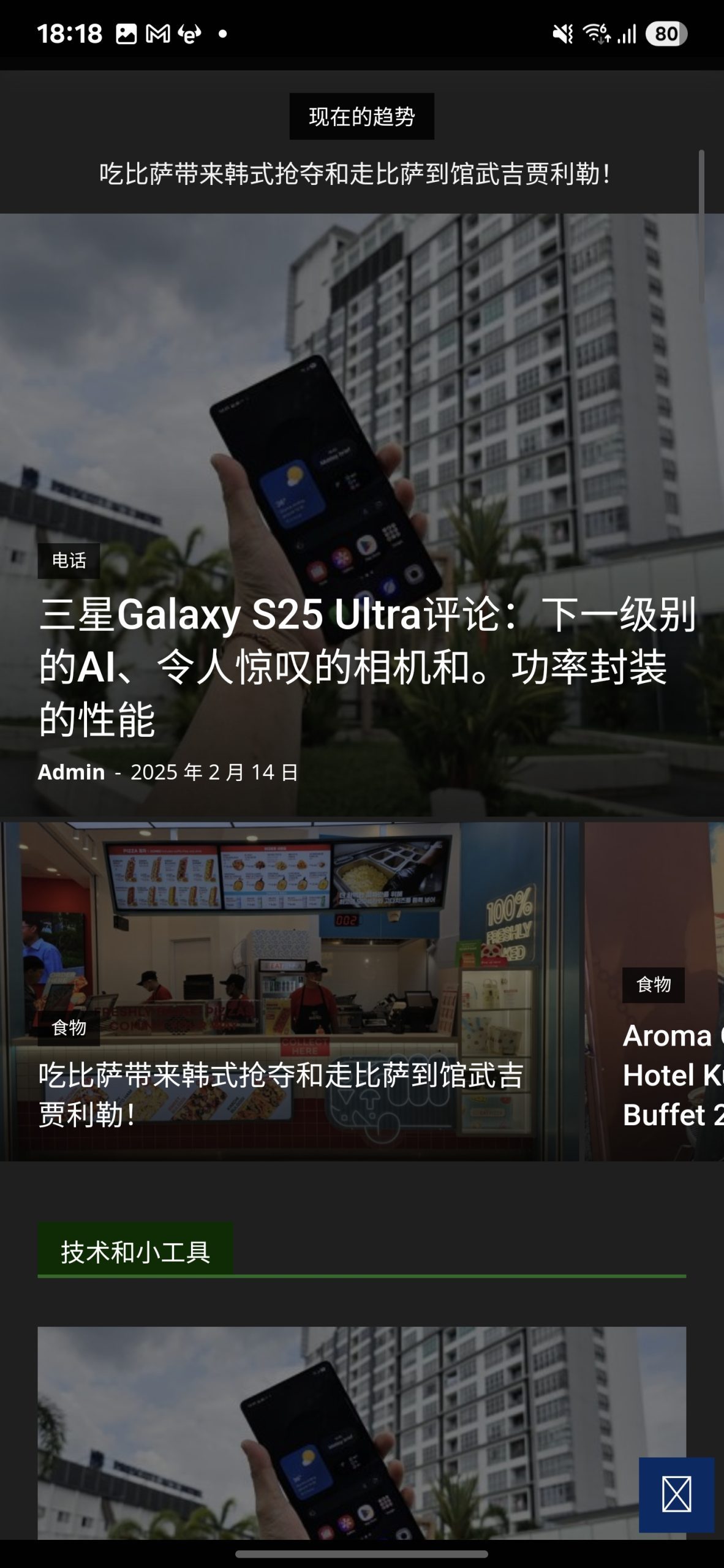Open the 三星Galaxy S25 Ultra评论 article

point(366,666)
